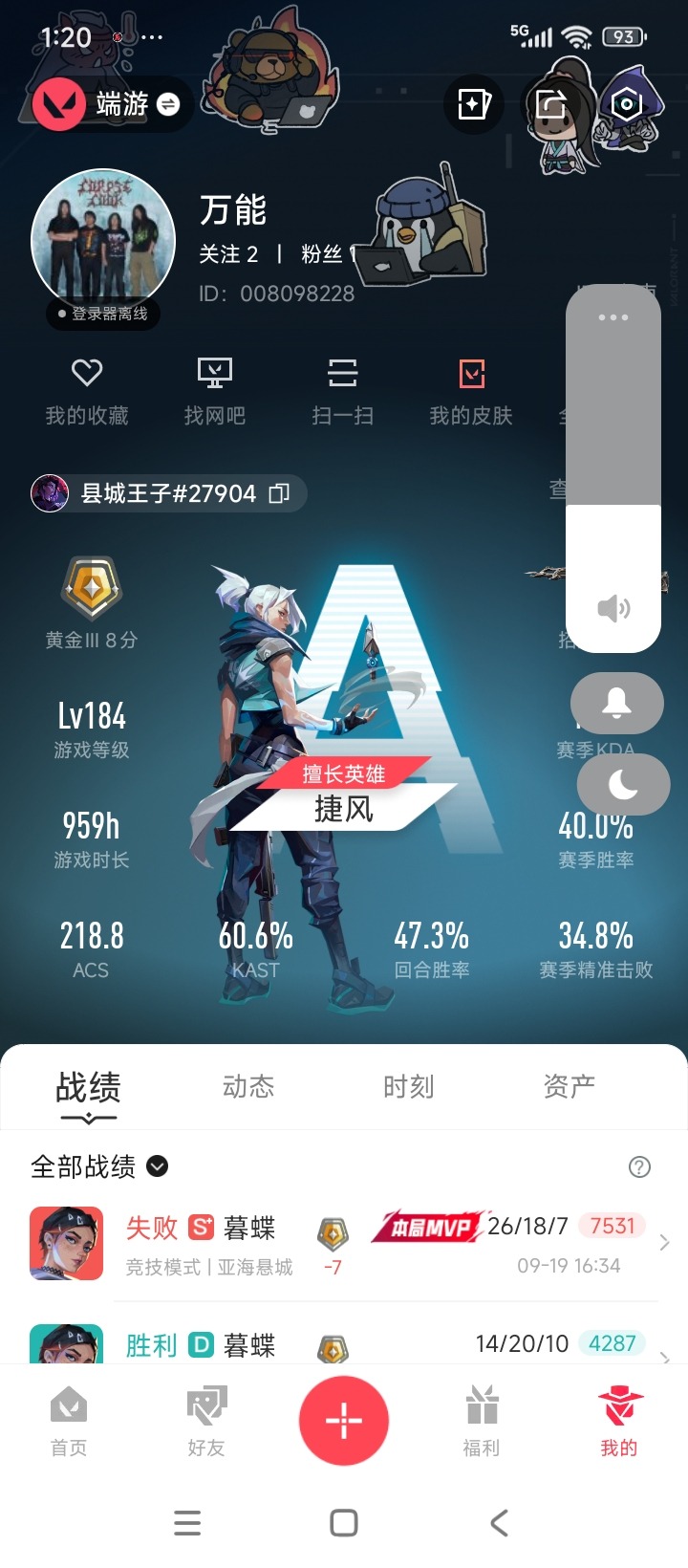Image resolution: width=688 pixels, height=1568 pixels.
Task: Expand the 全部战绩 filter dropdown
Action: point(157,1166)
